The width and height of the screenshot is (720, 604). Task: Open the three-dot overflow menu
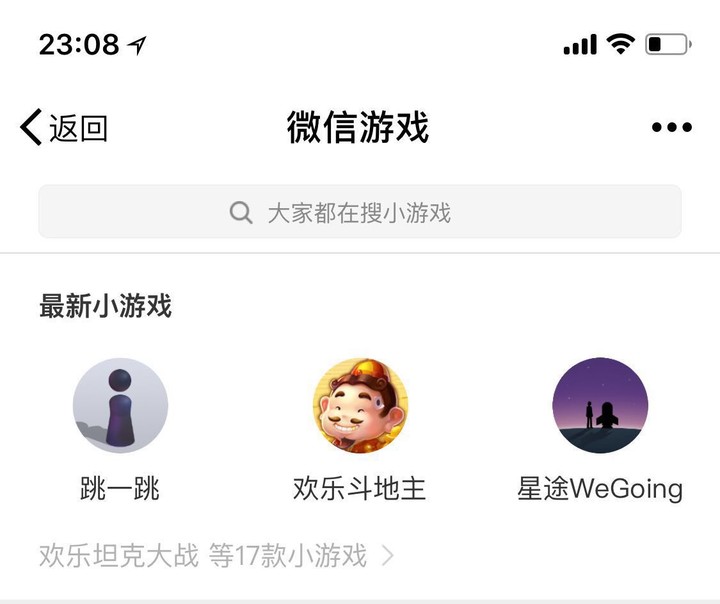point(671,127)
